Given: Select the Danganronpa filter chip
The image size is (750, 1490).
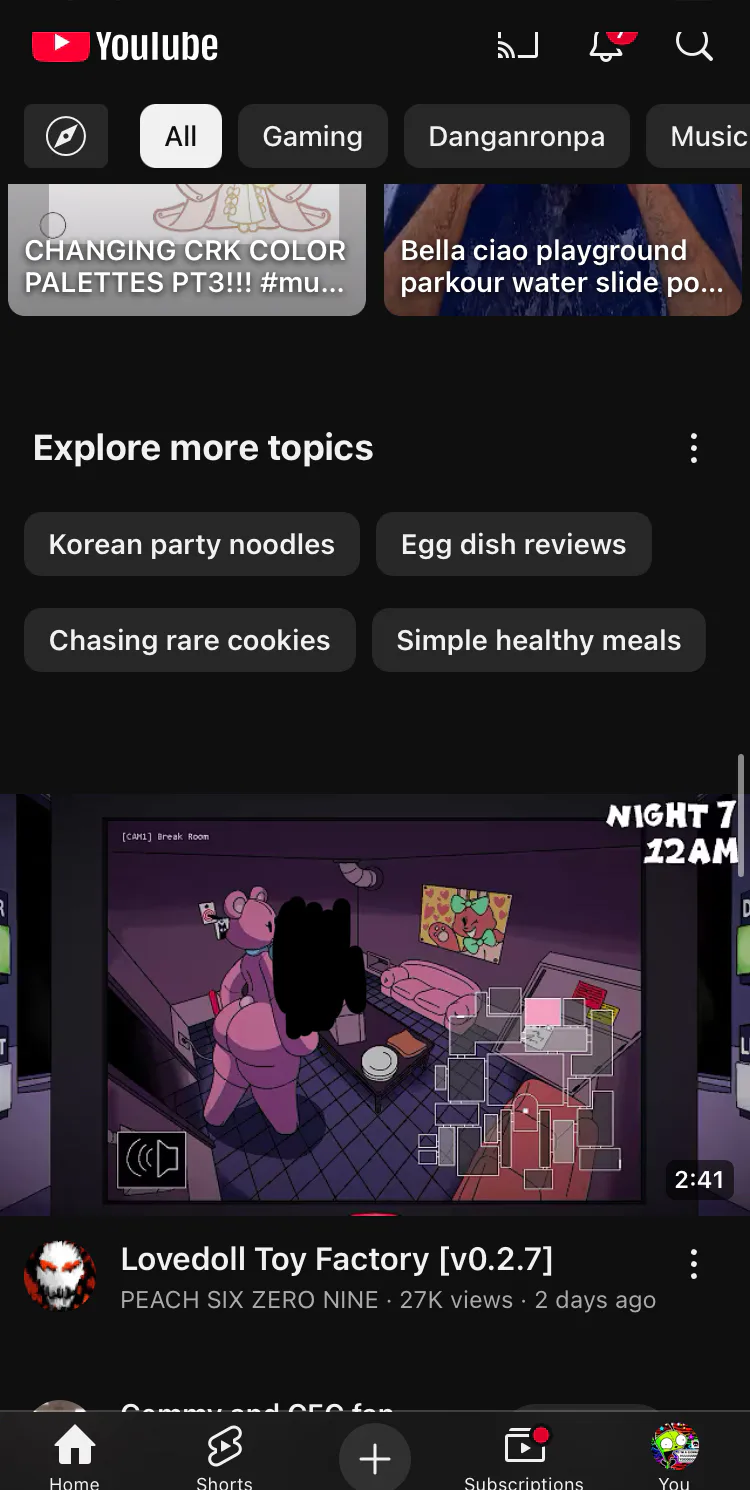Looking at the screenshot, I should [517, 136].
